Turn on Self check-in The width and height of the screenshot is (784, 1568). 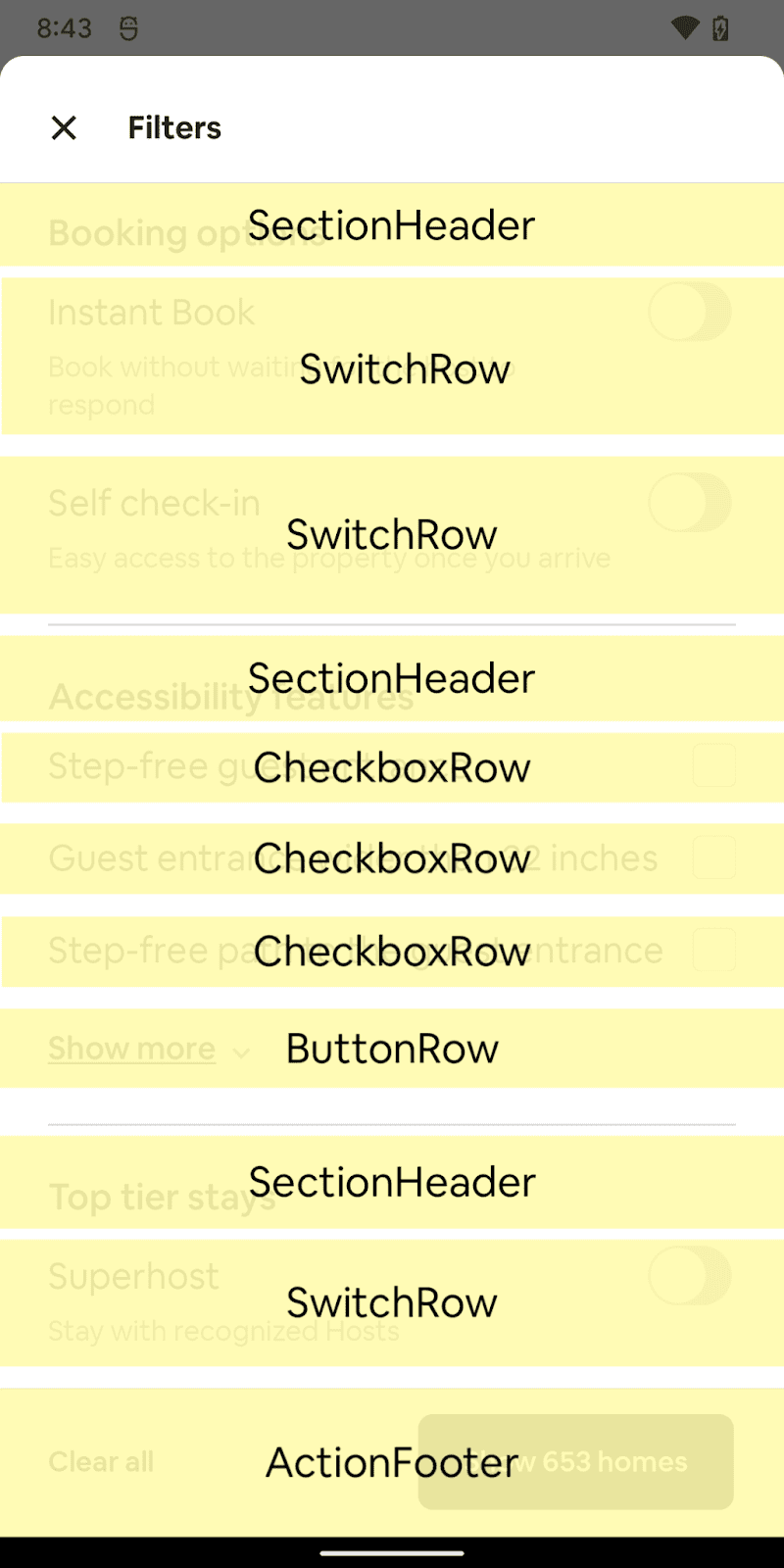[x=690, y=503]
